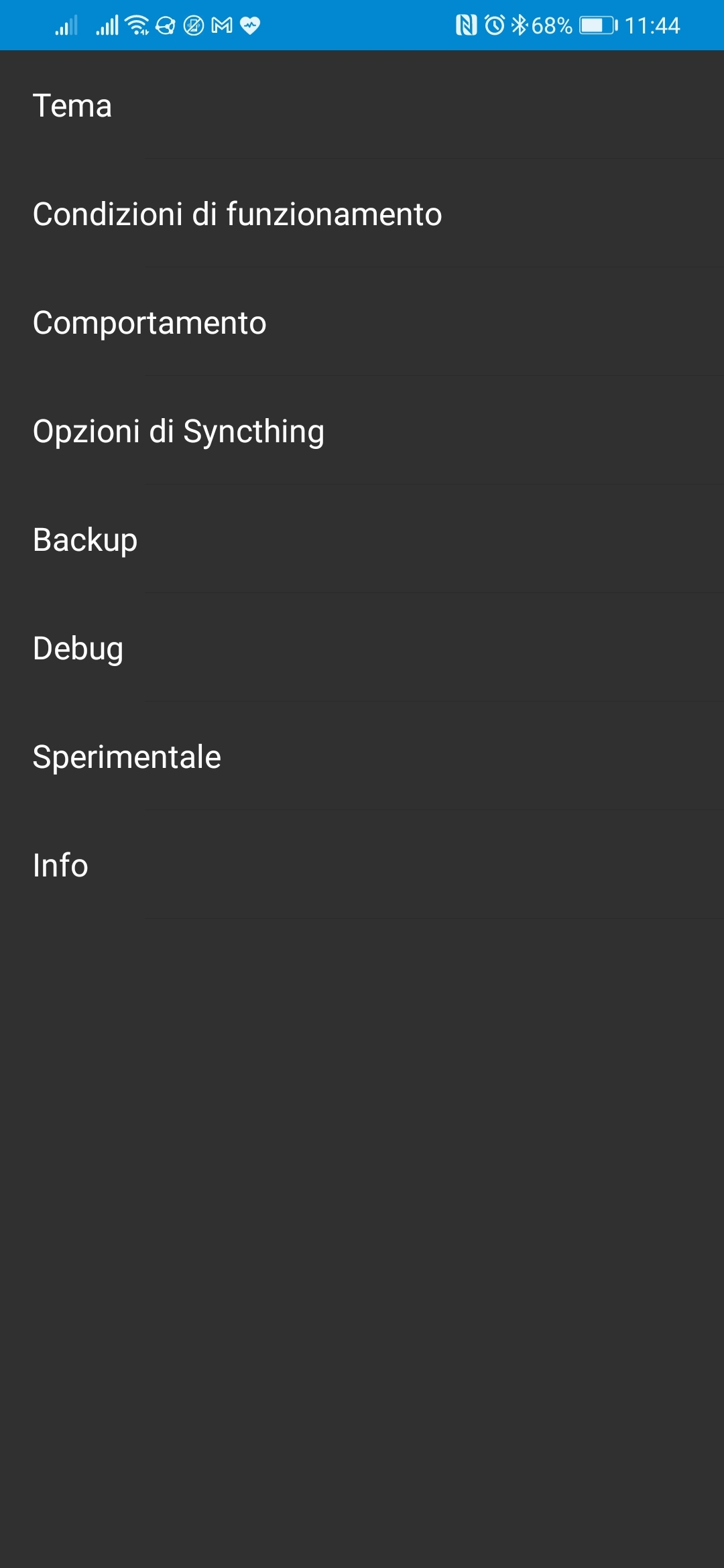Open the Tema settings

(x=362, y=105)
